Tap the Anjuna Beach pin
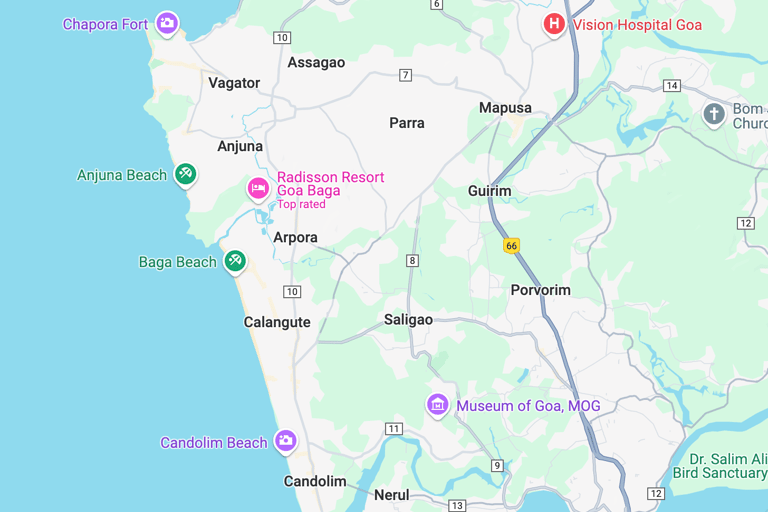The height and width of the screenshot is (512, 768). tap(185, 174)
